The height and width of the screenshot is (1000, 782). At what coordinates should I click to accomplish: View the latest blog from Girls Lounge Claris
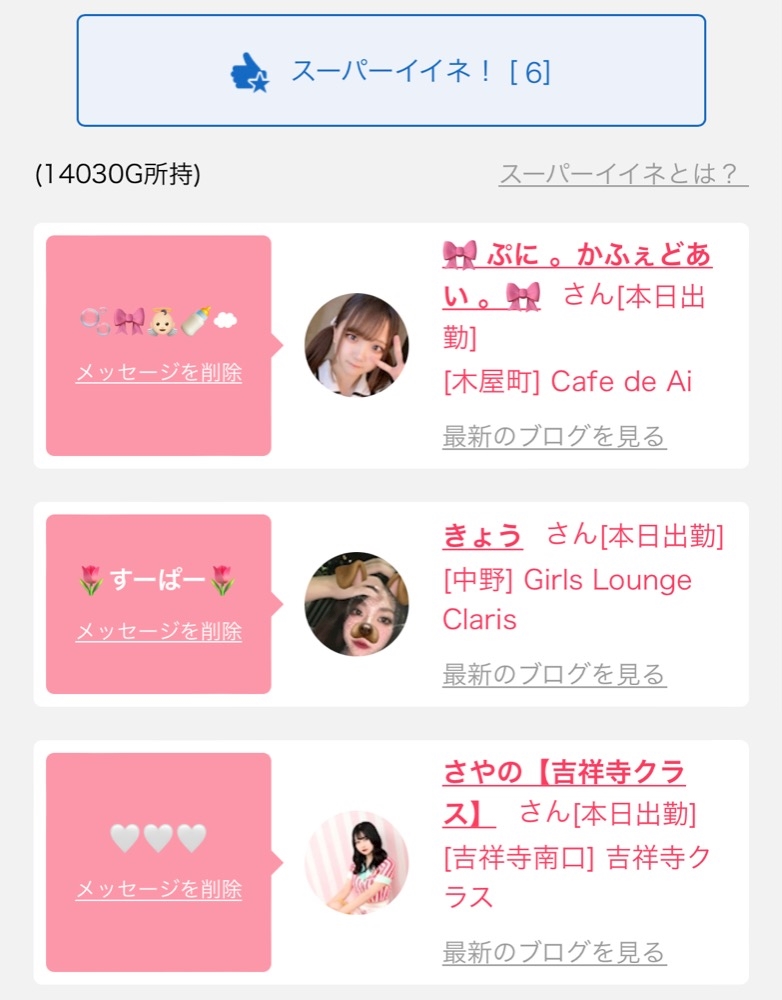554,674
